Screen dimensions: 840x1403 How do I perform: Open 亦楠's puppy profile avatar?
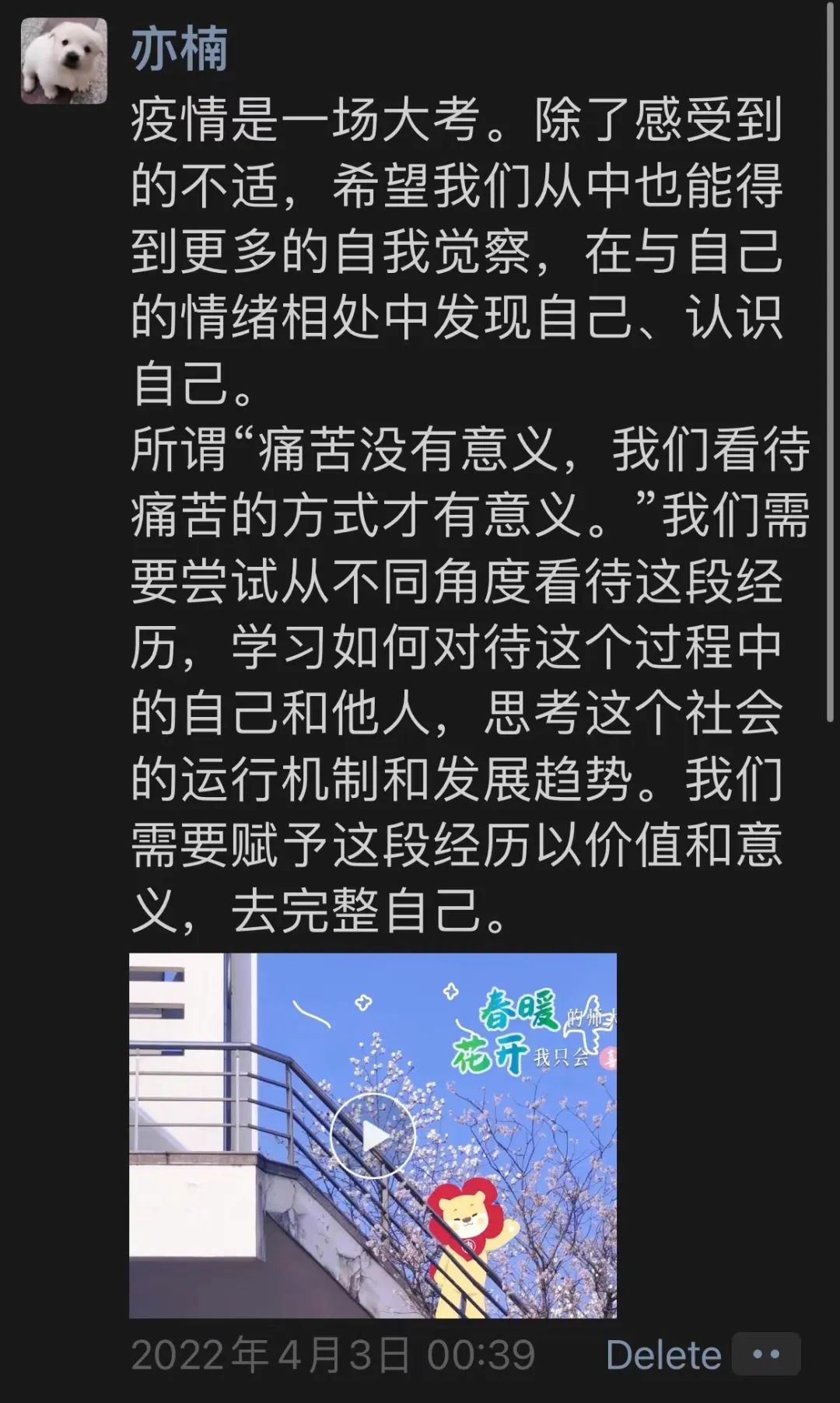tap(64, 61)
